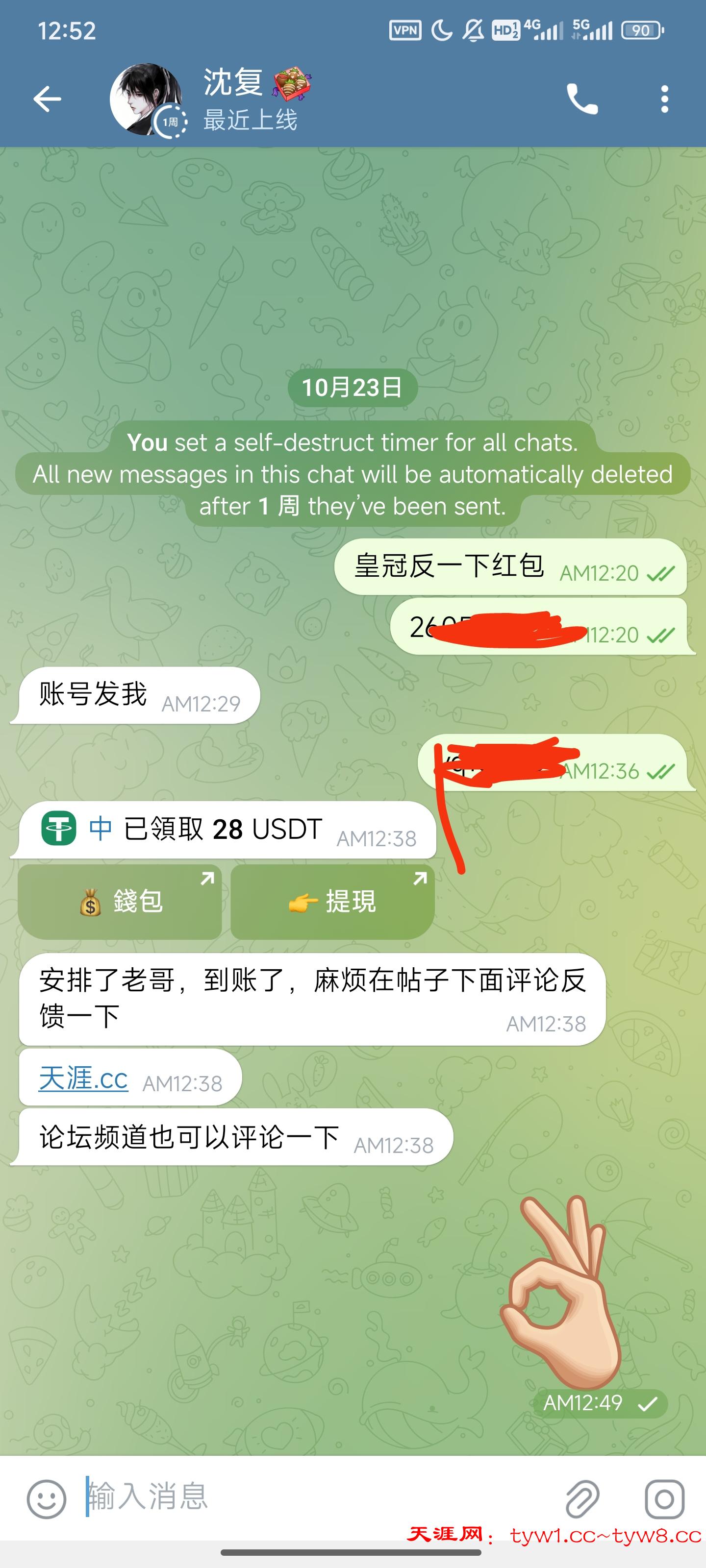Open the three-dot overflow menu
Viewport: 706px width, 1568px height.
(665, 99)
